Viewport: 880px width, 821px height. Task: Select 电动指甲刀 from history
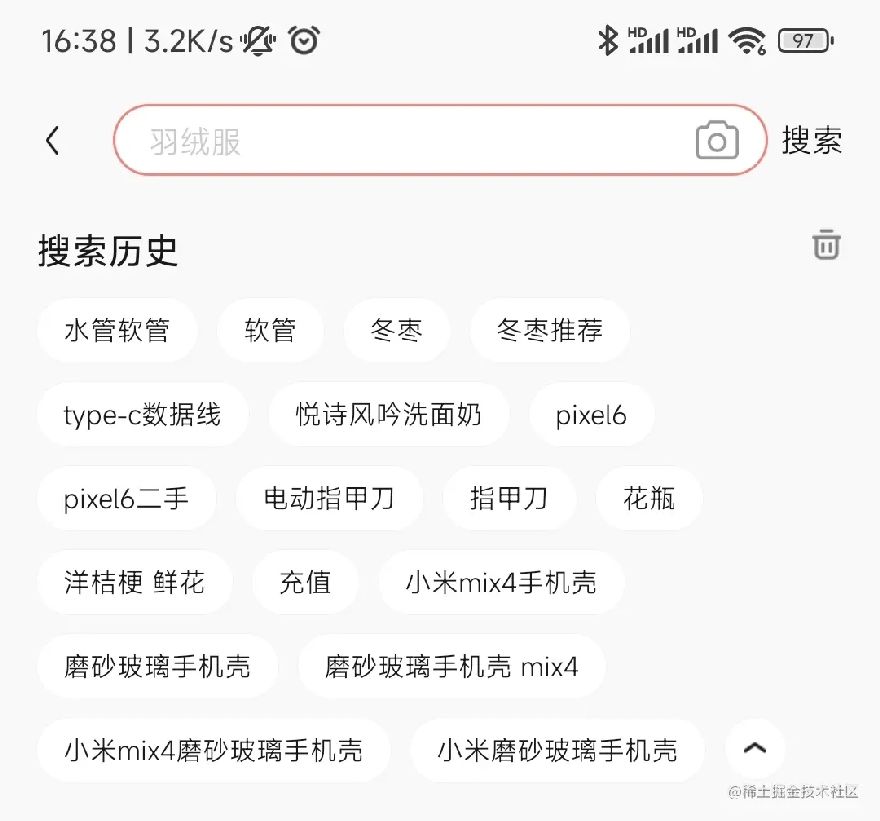pyautogui.click(x=329, y=498)
